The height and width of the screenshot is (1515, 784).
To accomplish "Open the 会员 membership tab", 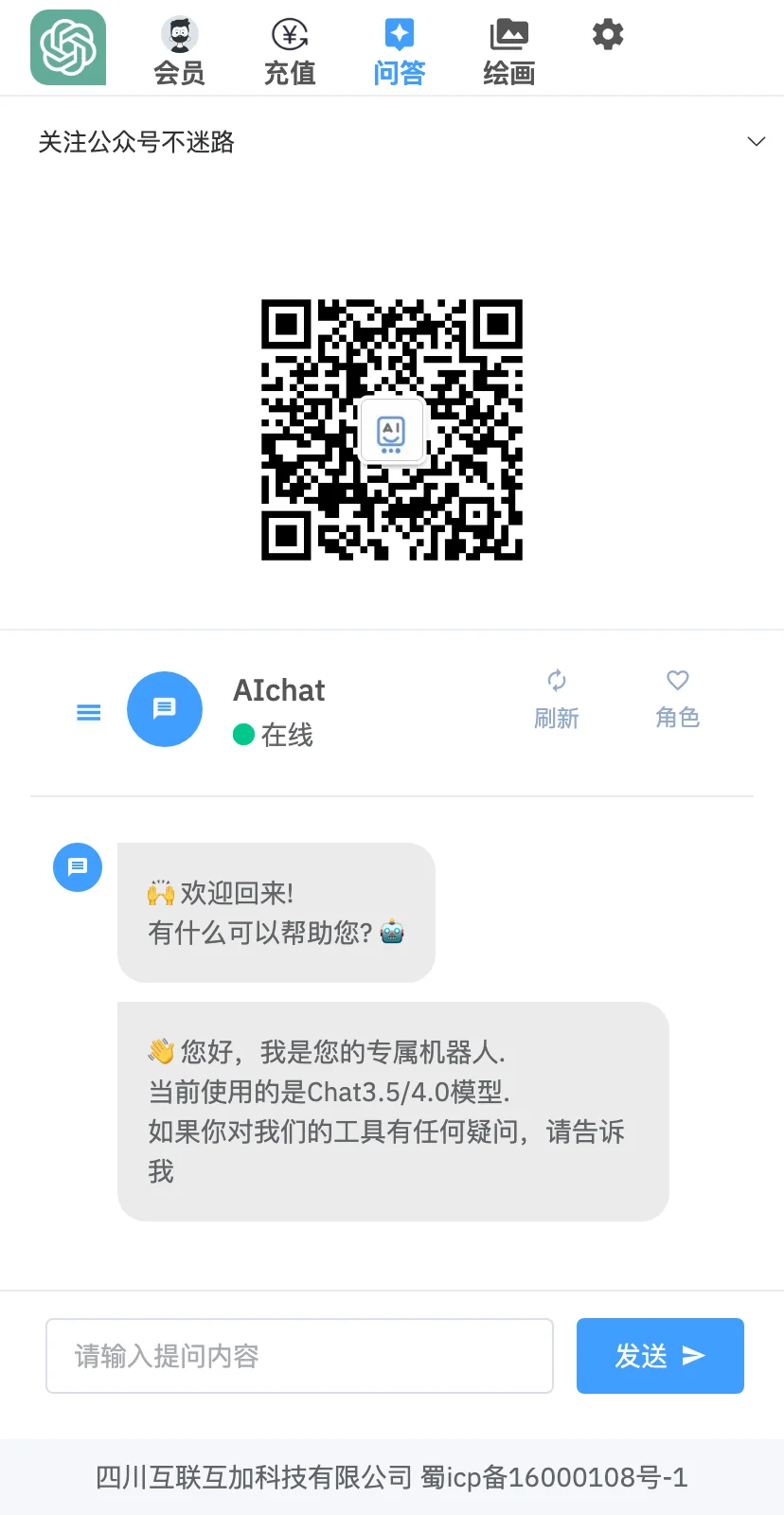I will [179, 52].
